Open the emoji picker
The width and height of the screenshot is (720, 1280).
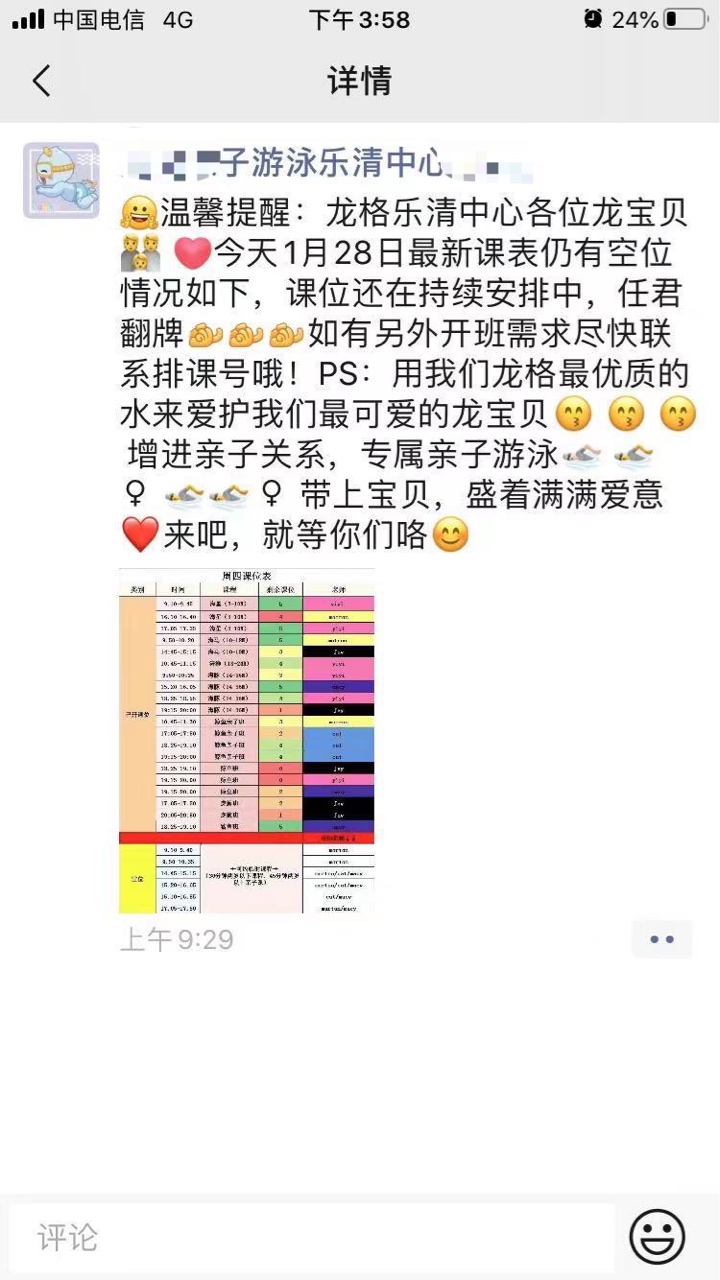pos(657,1237)
